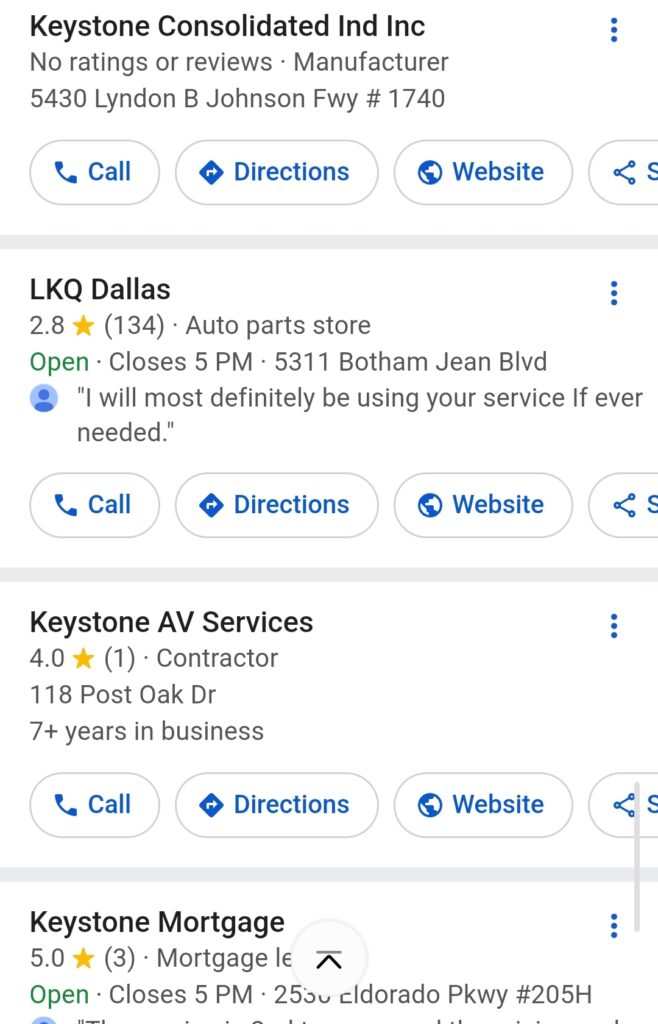Get directions to Keystone AV Services

277,805
